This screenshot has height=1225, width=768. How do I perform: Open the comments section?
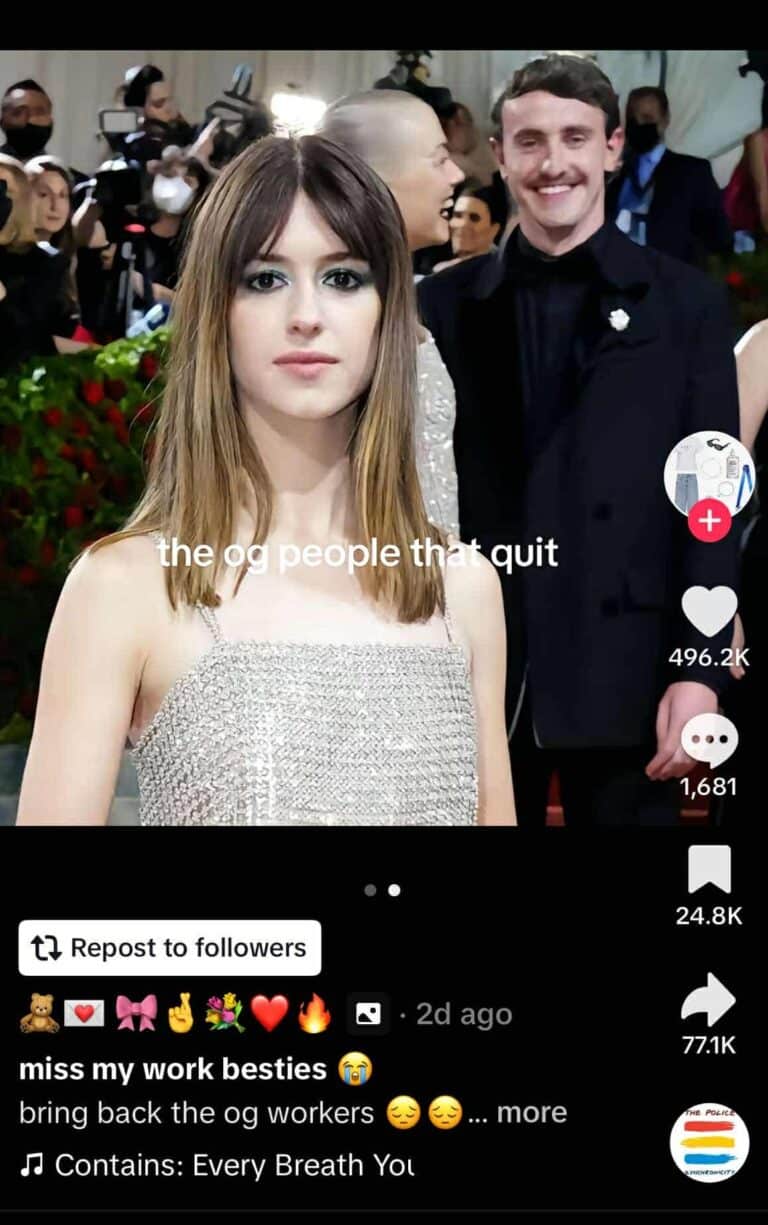tap(711, 737)
